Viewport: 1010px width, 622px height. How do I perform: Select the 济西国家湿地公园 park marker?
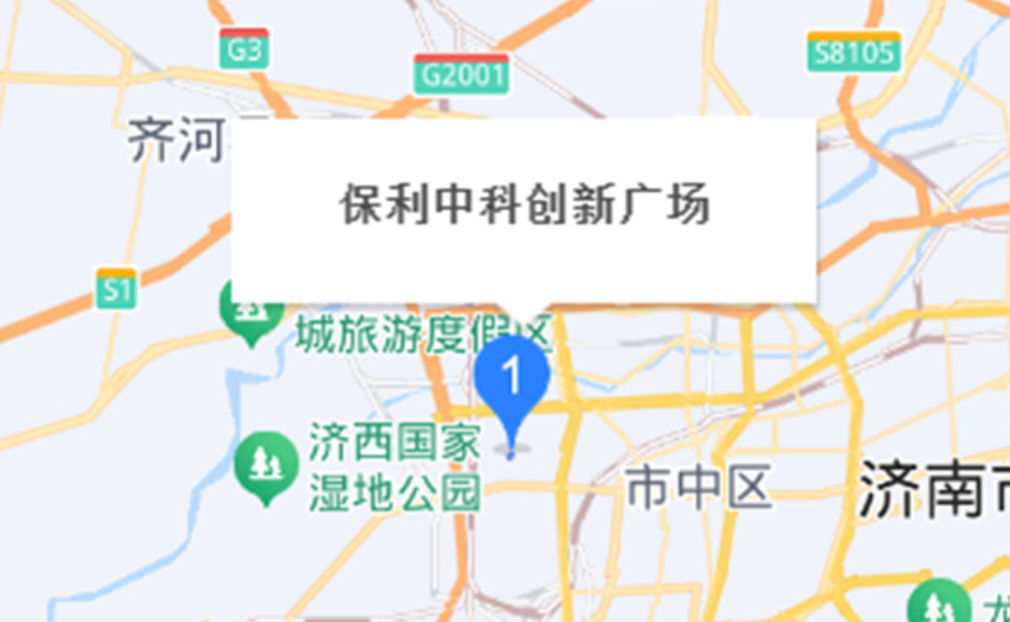click(265, 465)
